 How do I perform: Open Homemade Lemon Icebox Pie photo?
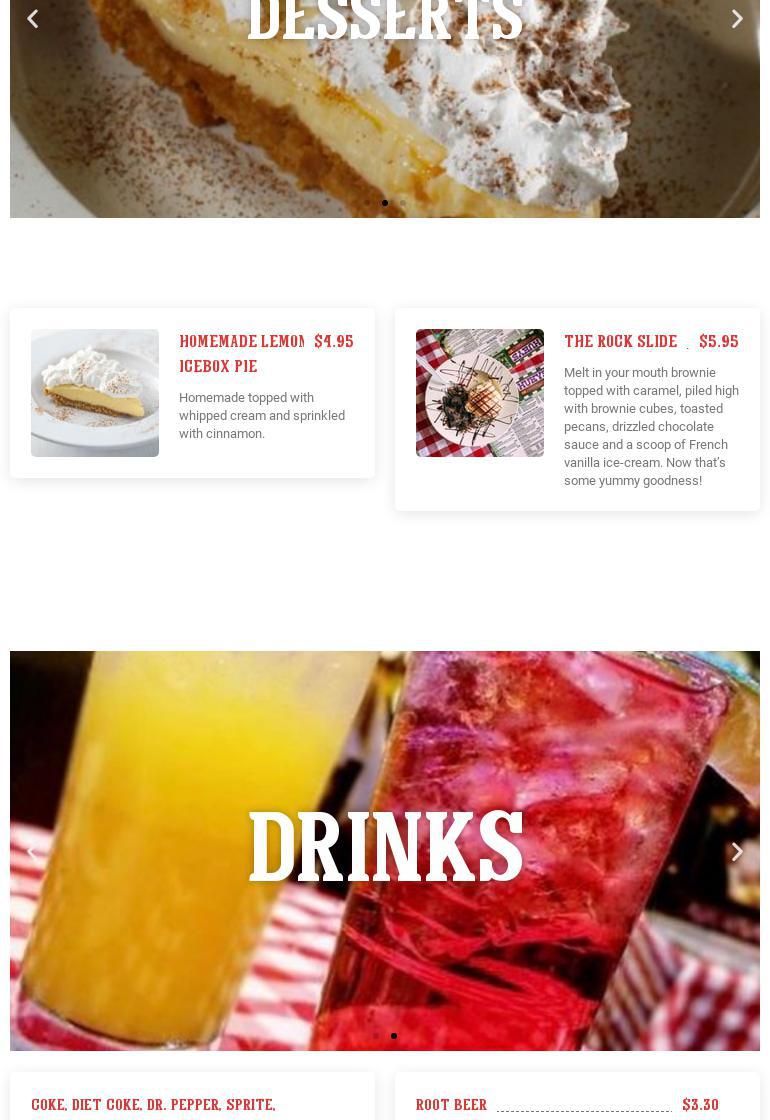(95, 393)
